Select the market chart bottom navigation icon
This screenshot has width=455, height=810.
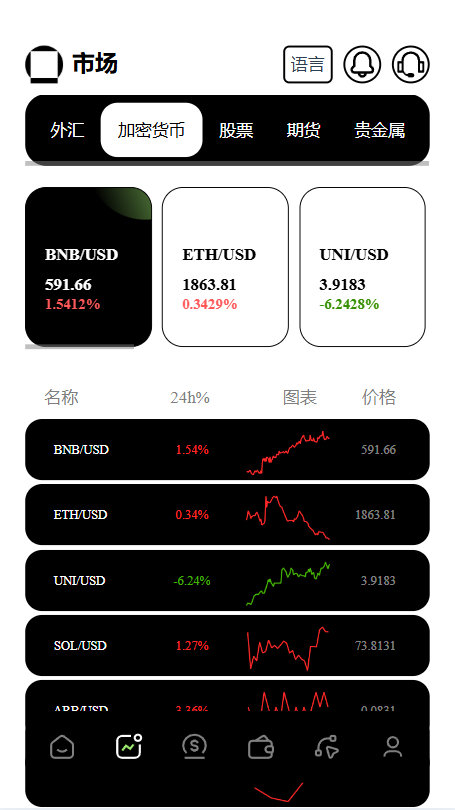[x=129, y=747]
